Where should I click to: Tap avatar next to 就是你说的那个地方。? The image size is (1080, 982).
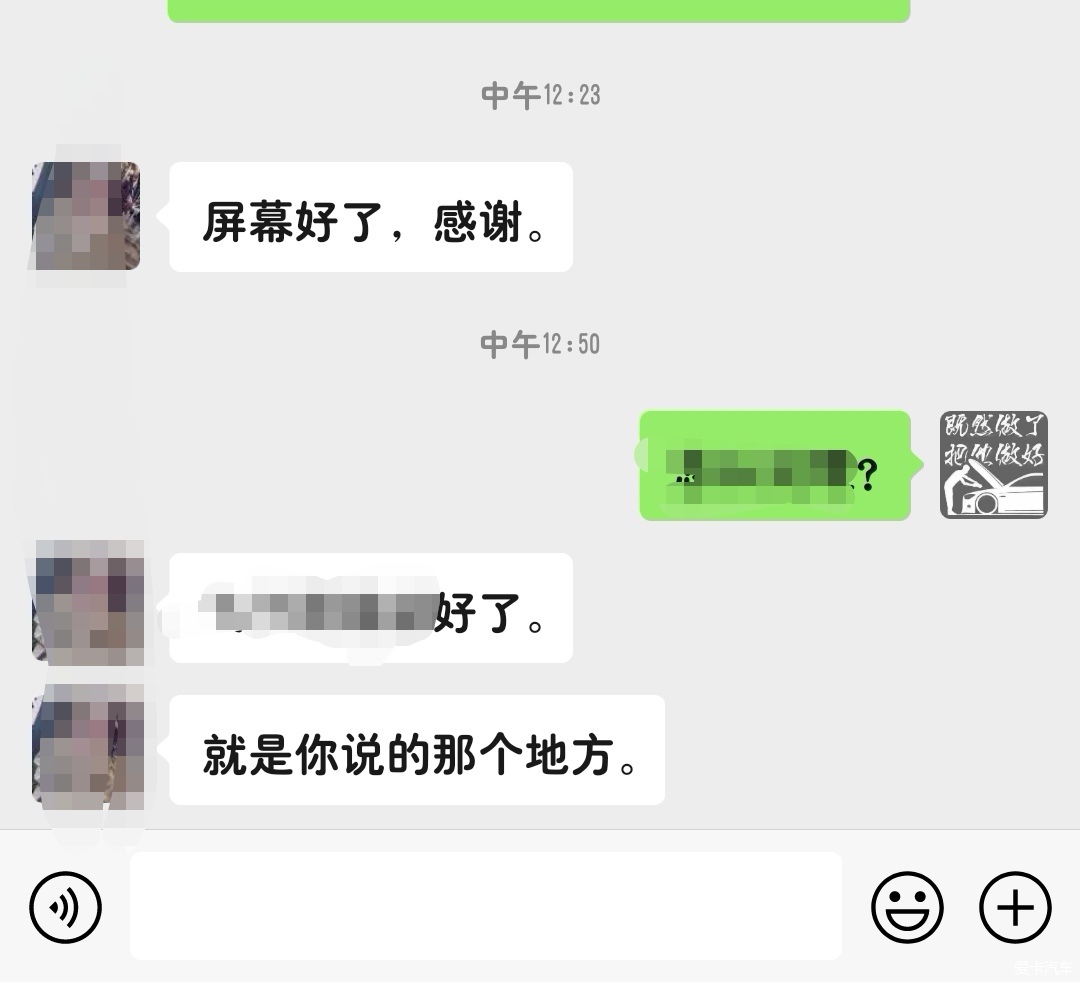click(88, 748)
